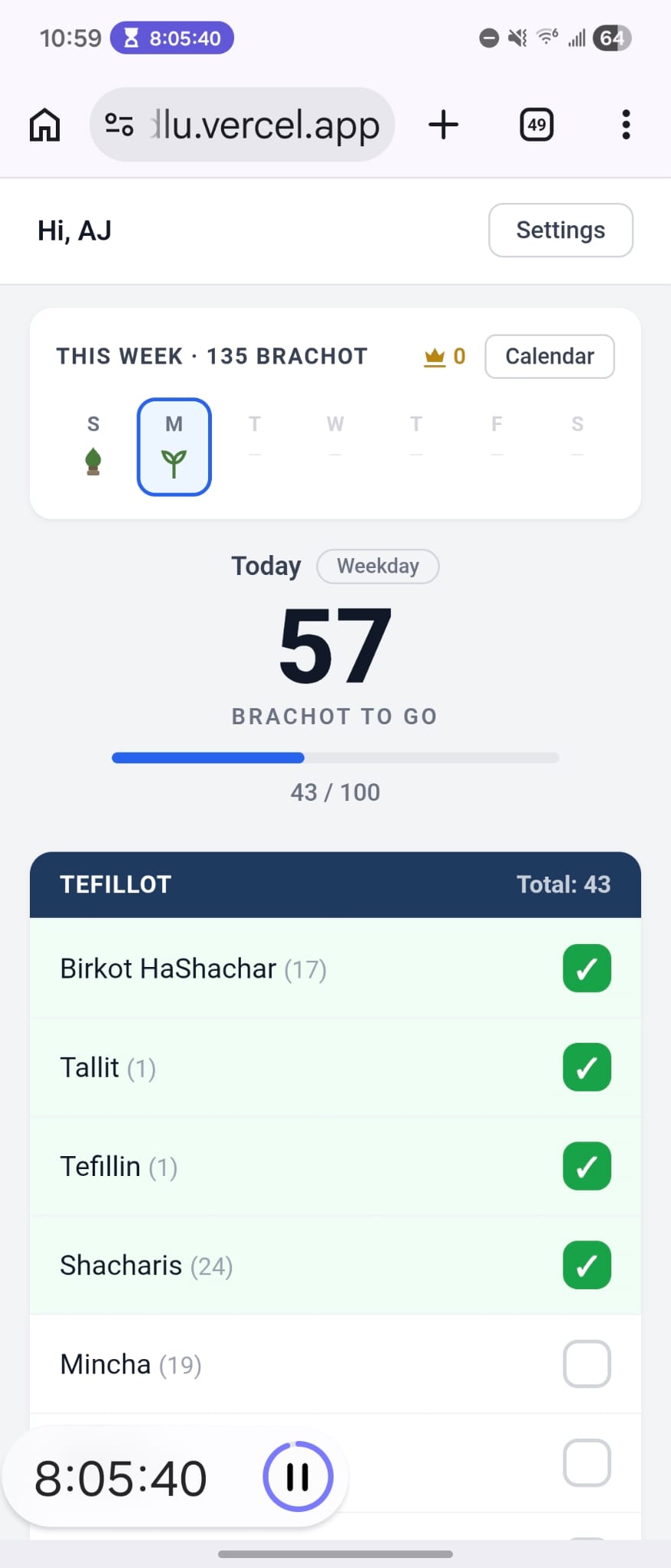Click the Weekday mode pill
Viewport: 671px width, 1568px height.
pos(377,566)
